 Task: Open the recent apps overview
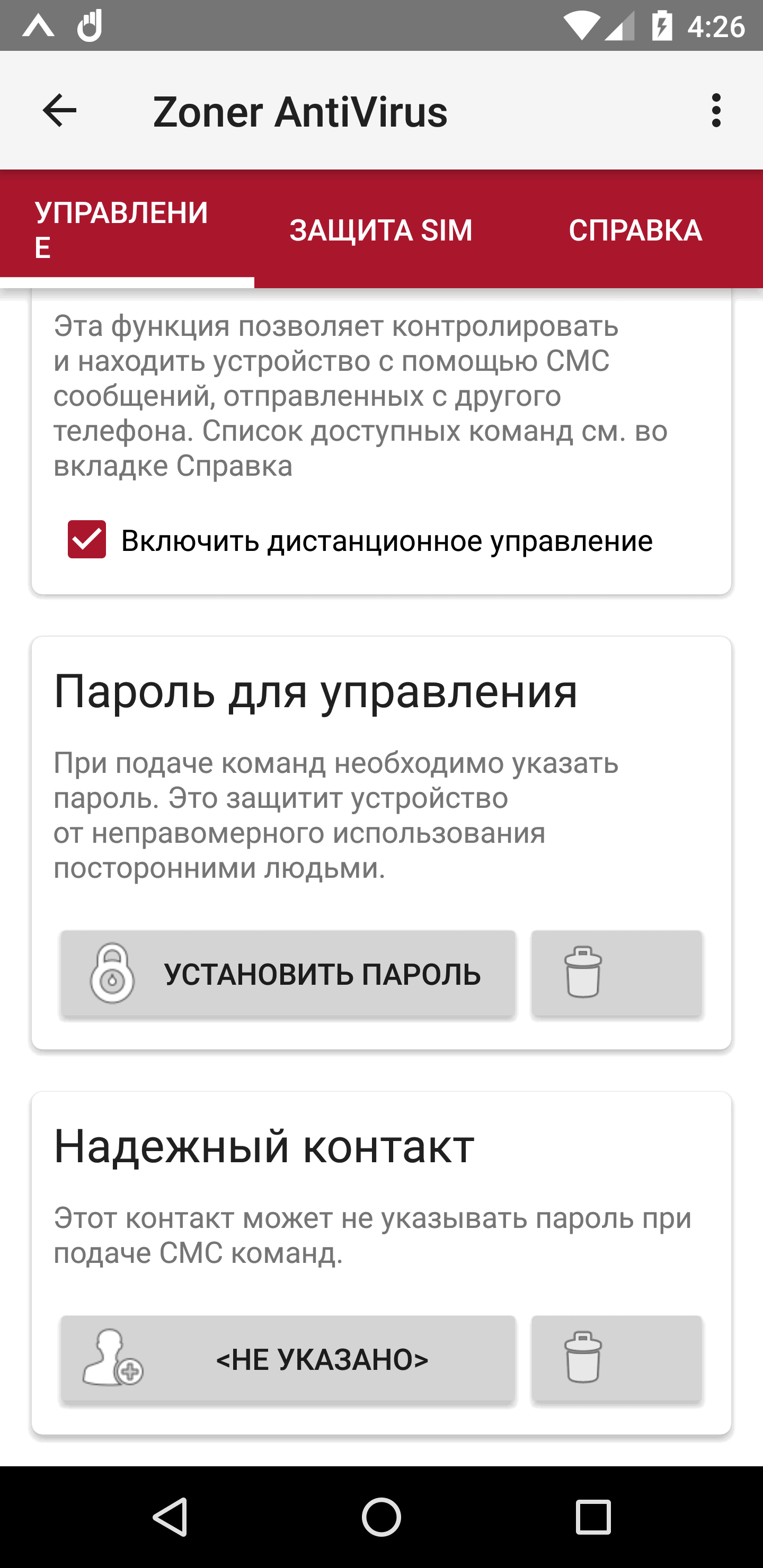point(592,1516)
